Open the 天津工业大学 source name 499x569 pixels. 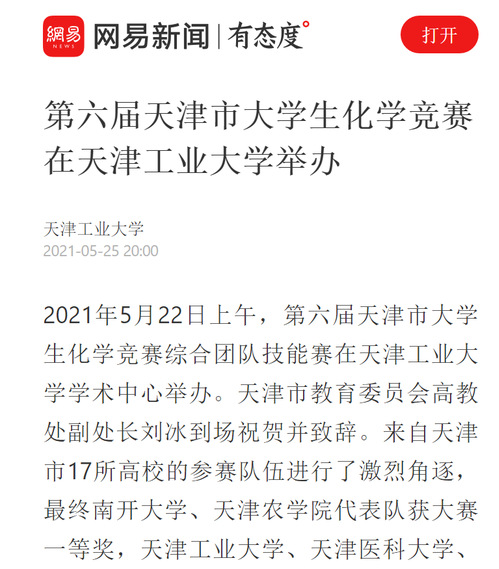[x=94, y=229]
